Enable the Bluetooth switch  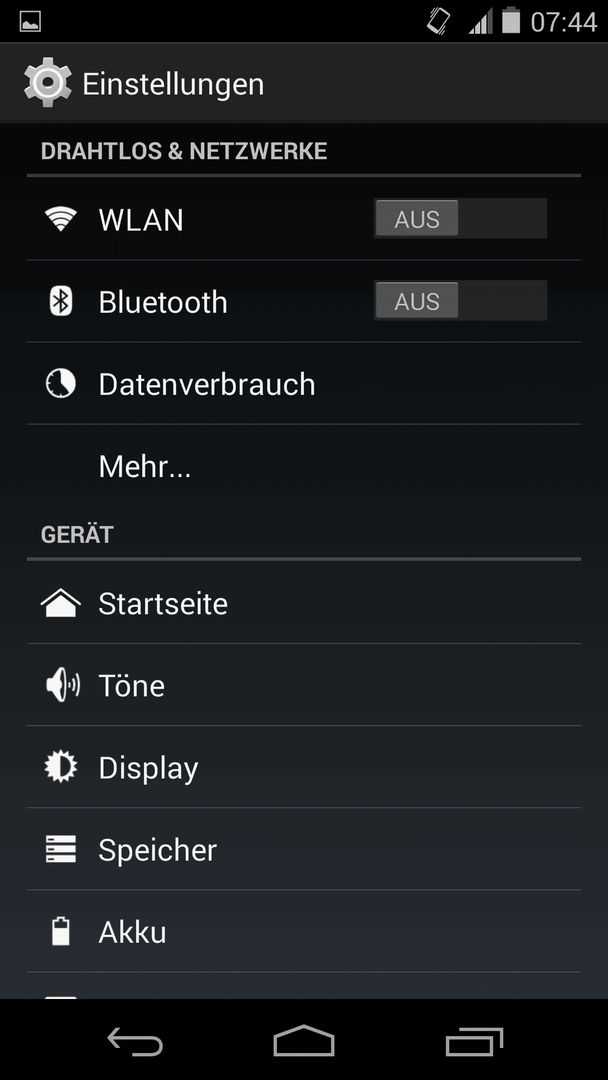(460, 300)
